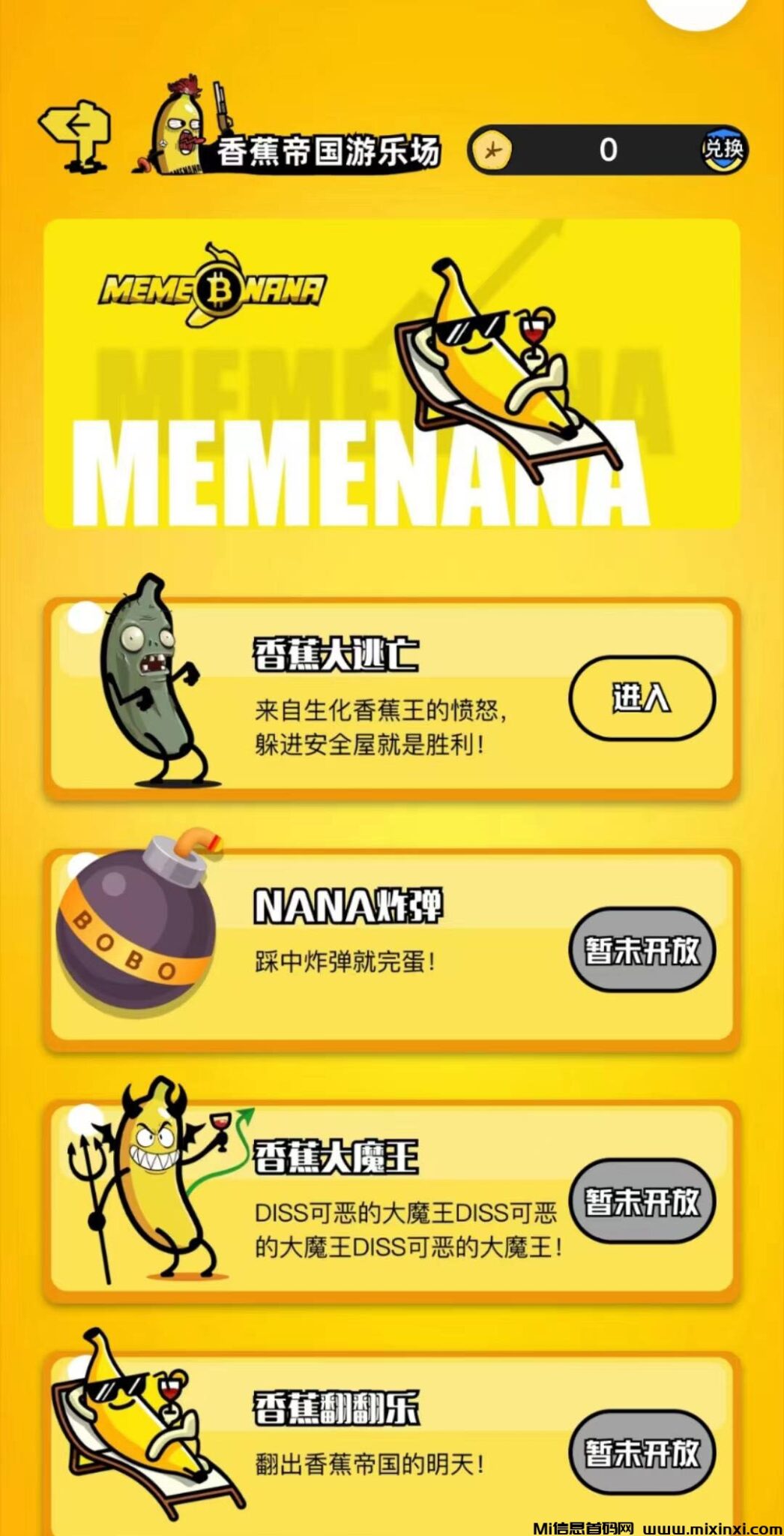Open the MEMENANA banner

[x=391, y=373]
